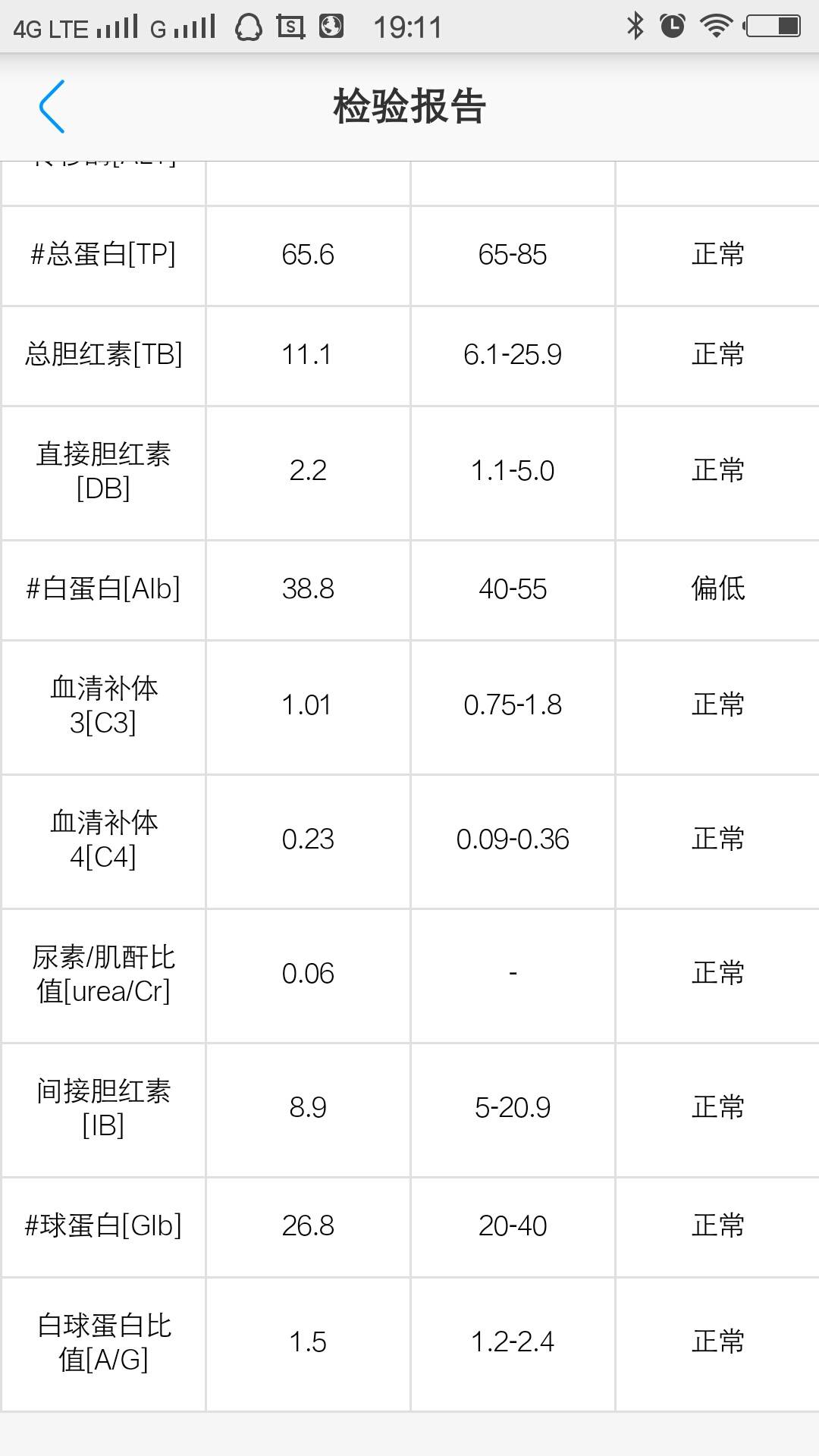Image resolution: width=819 pixels, height=1456 pixels.
Task: Go back from the 检验报告 page
Action: [x=52, y=106]
